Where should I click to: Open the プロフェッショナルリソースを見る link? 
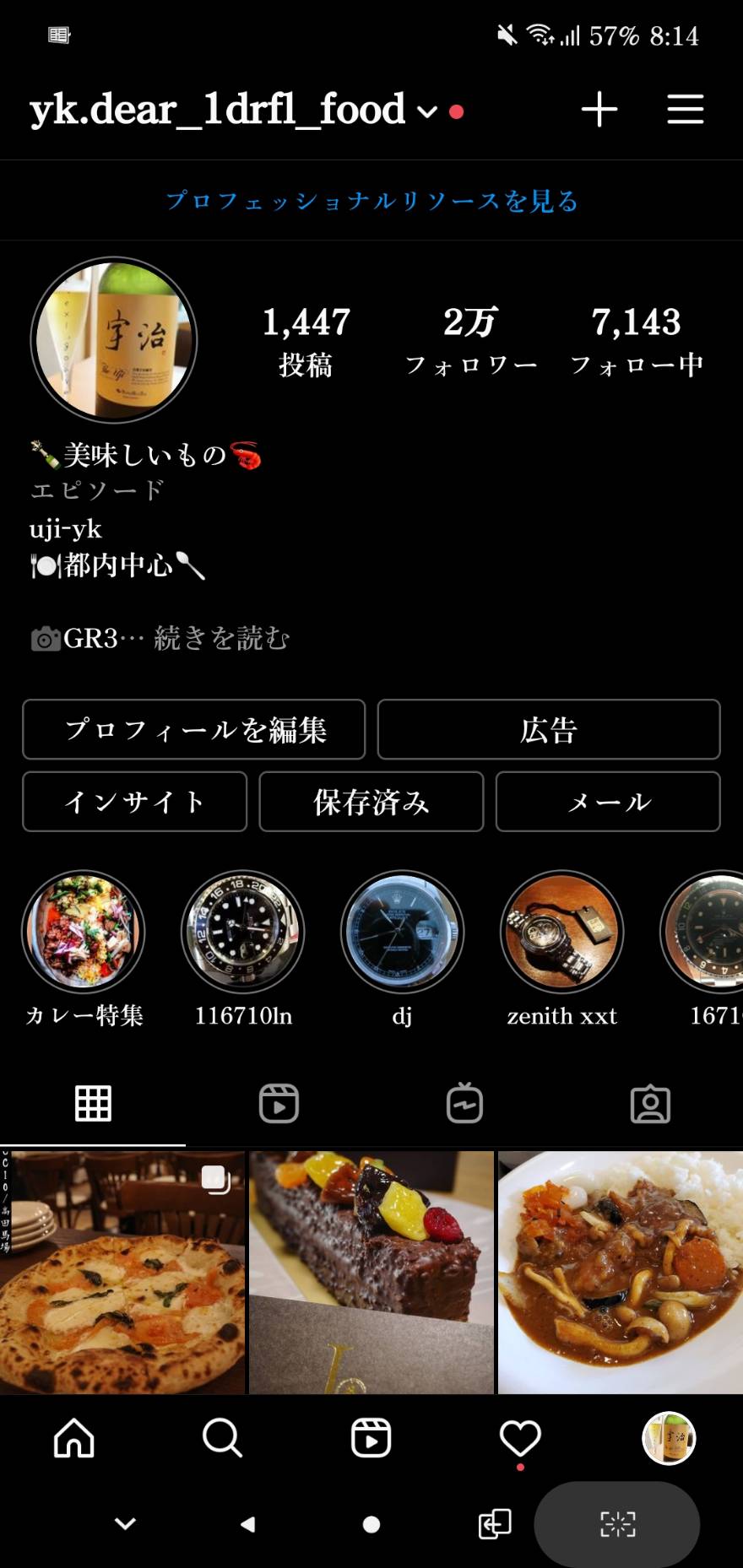point(371,201)
